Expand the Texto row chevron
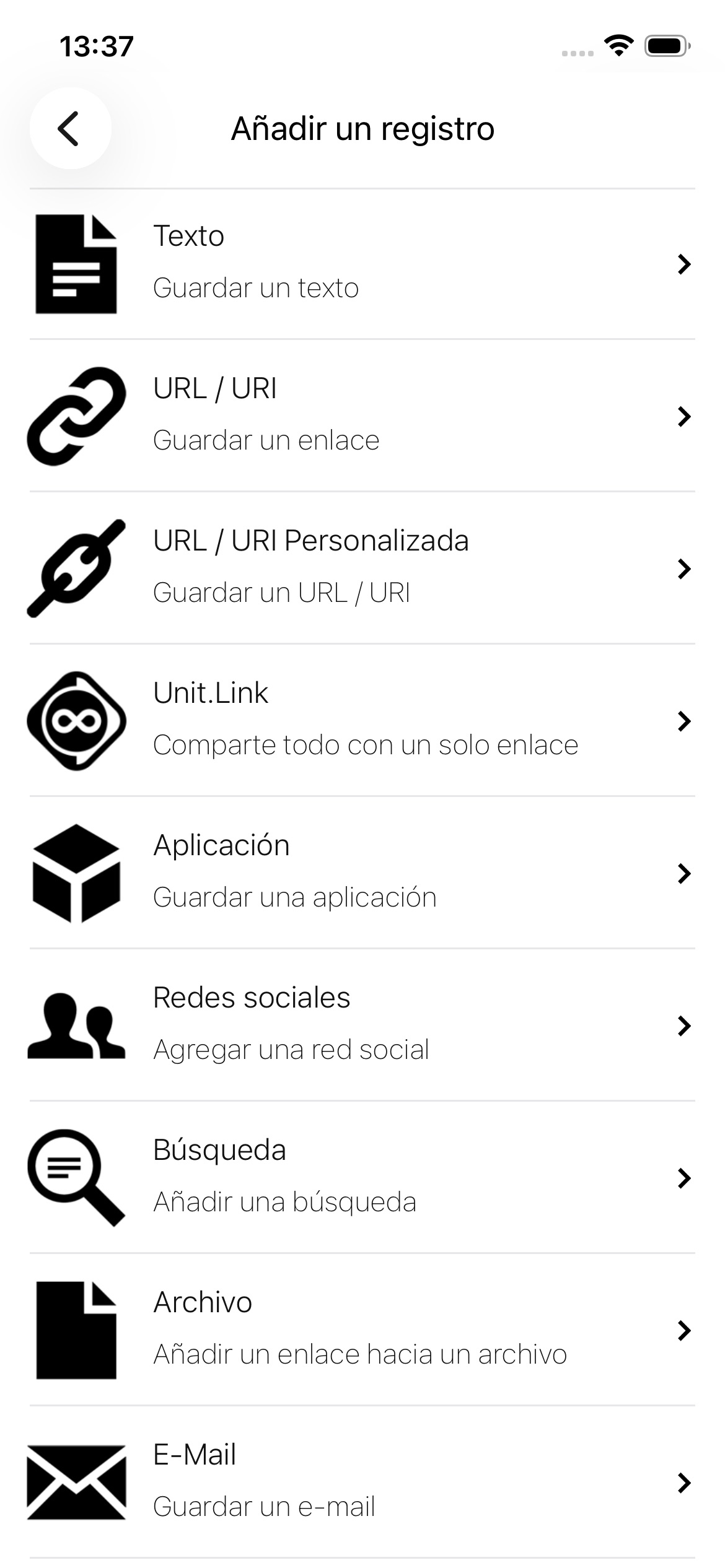Viewport: 725px width, 1568px height. tap(683, 263)
